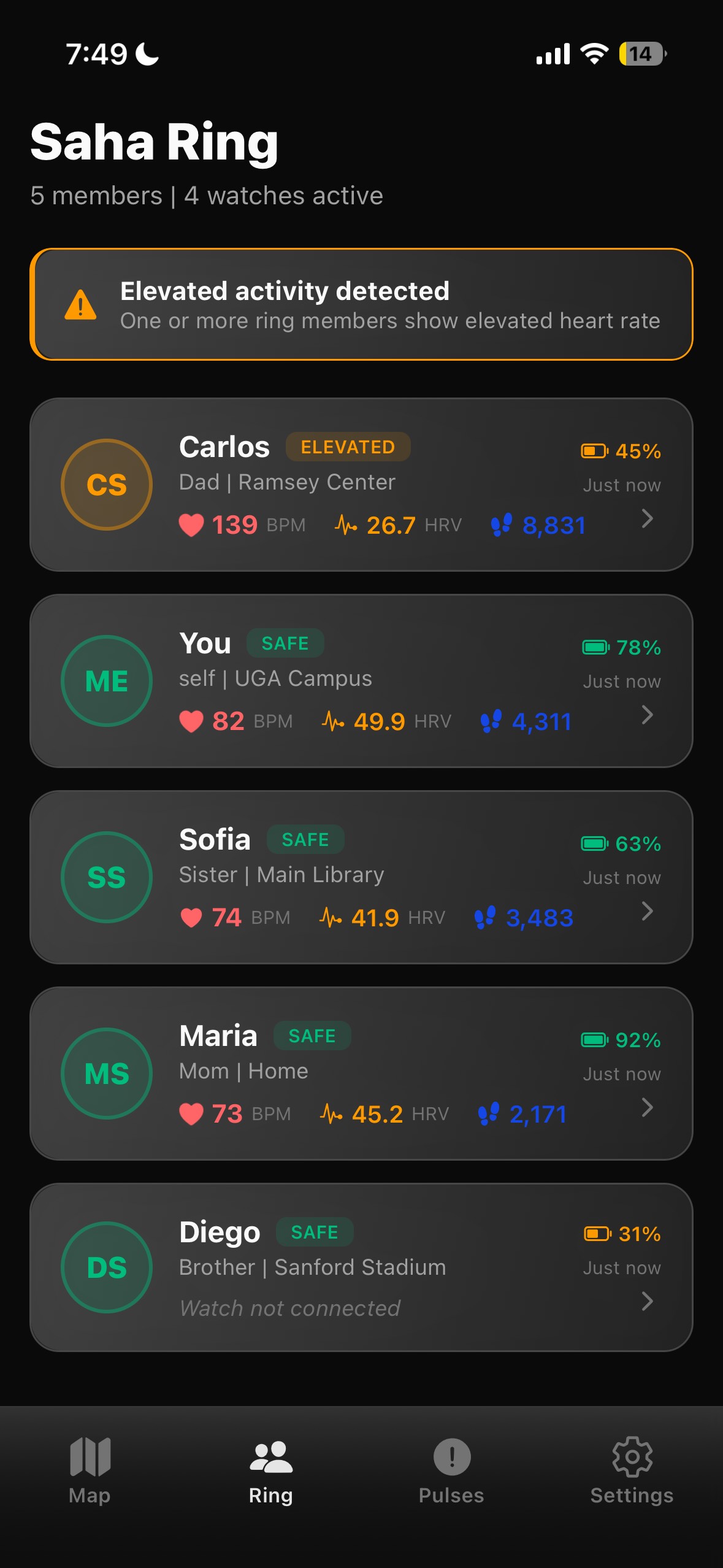723x1568 pixels.
Task: Open Diego's card at Sanford Stadium
Action: click(361, 1267)
